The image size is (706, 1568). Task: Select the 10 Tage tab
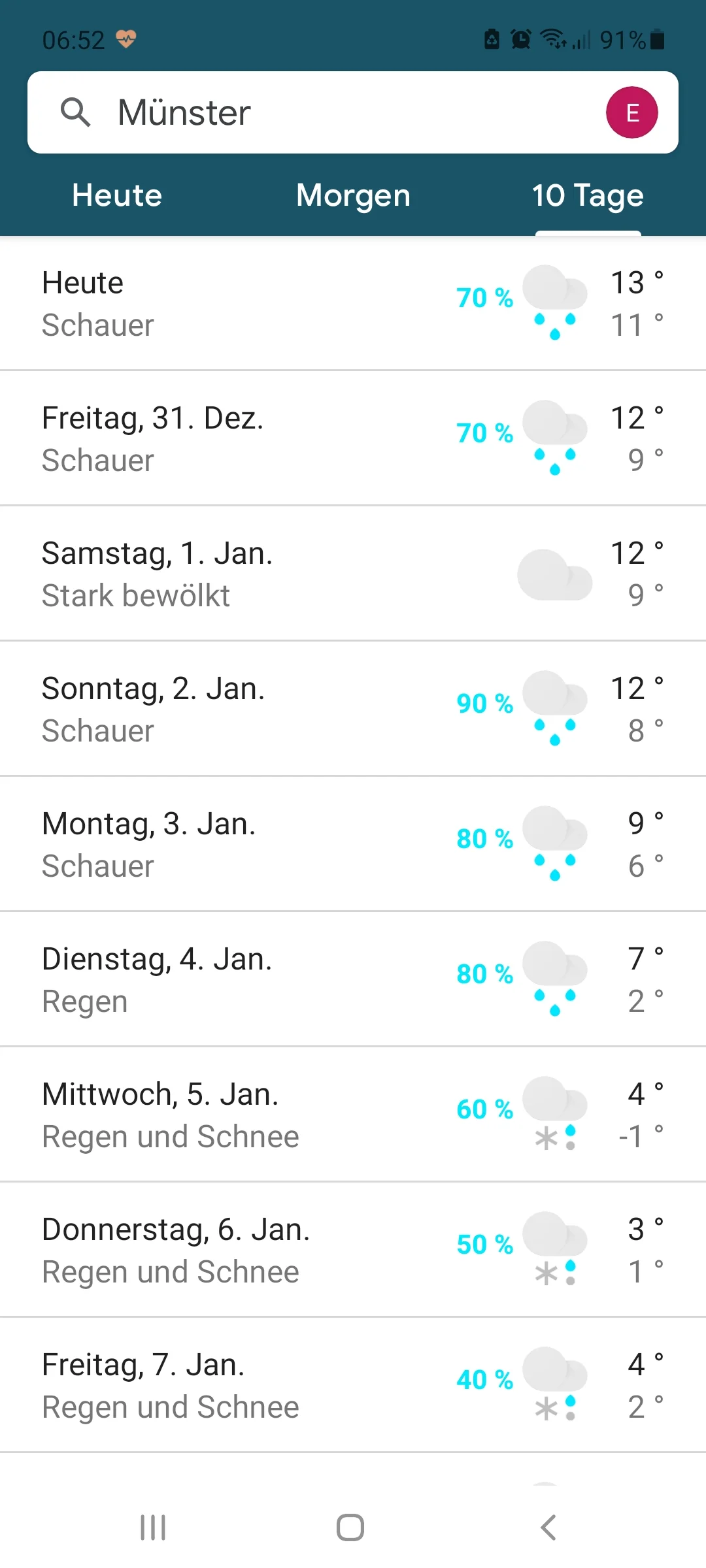coord(588,195)
